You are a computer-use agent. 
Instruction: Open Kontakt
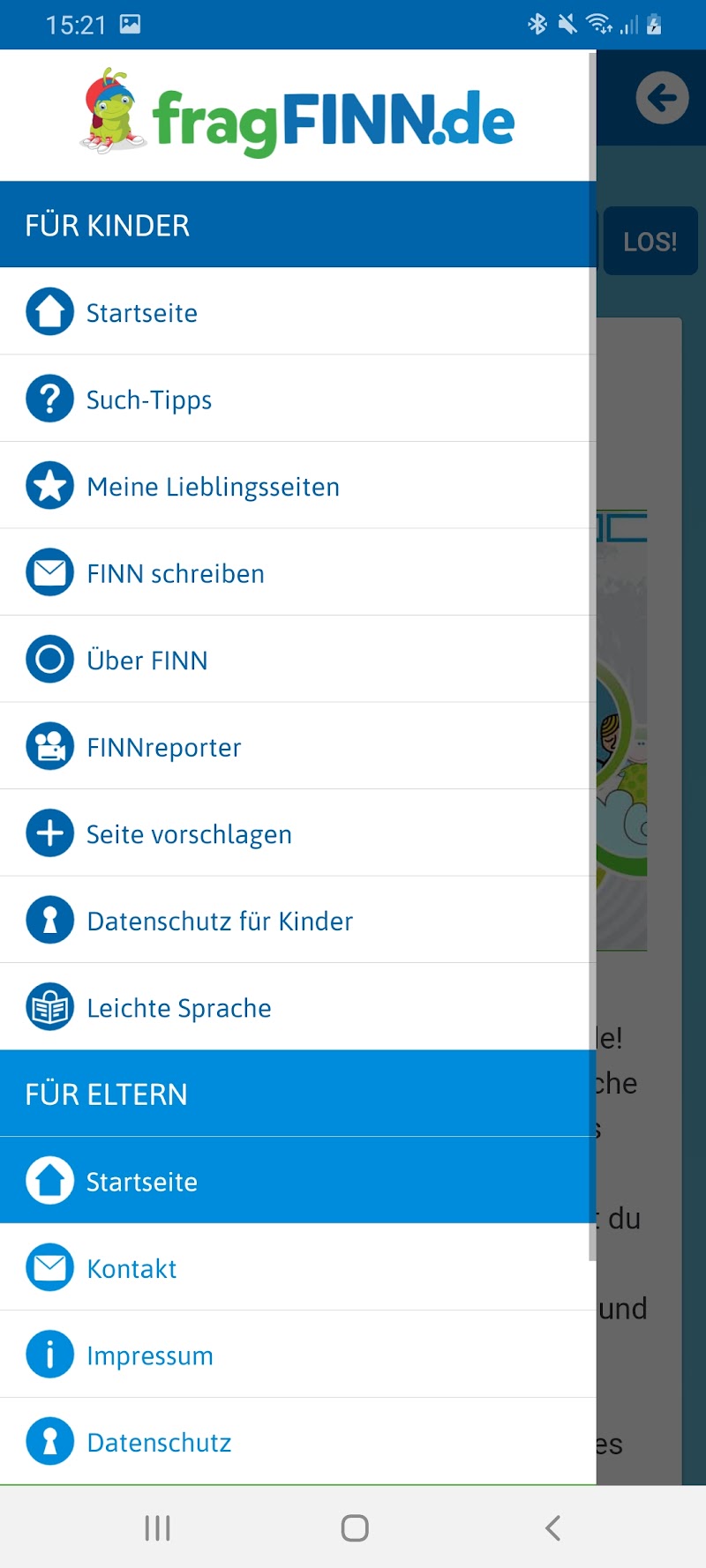(x=131, y=1268)
